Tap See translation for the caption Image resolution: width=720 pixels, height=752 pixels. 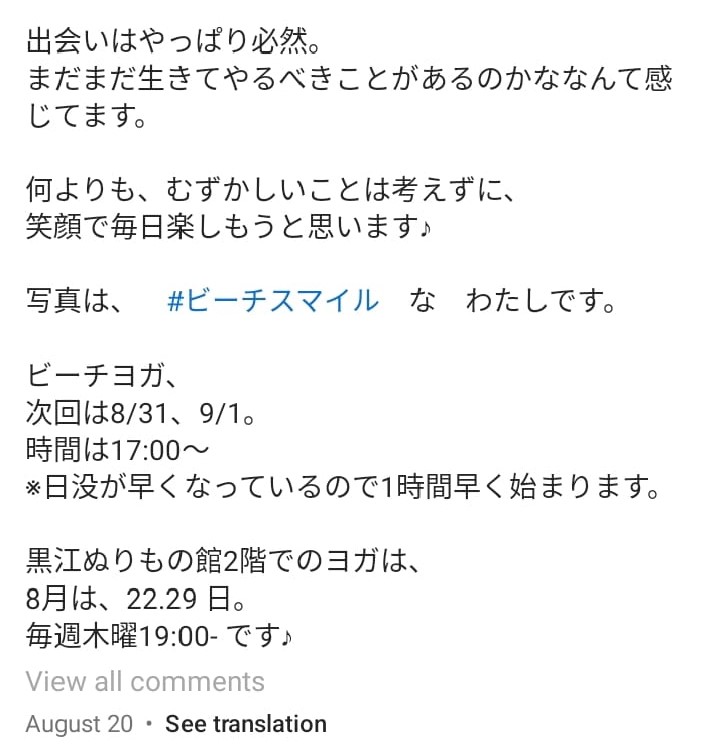tap(246, 724)
